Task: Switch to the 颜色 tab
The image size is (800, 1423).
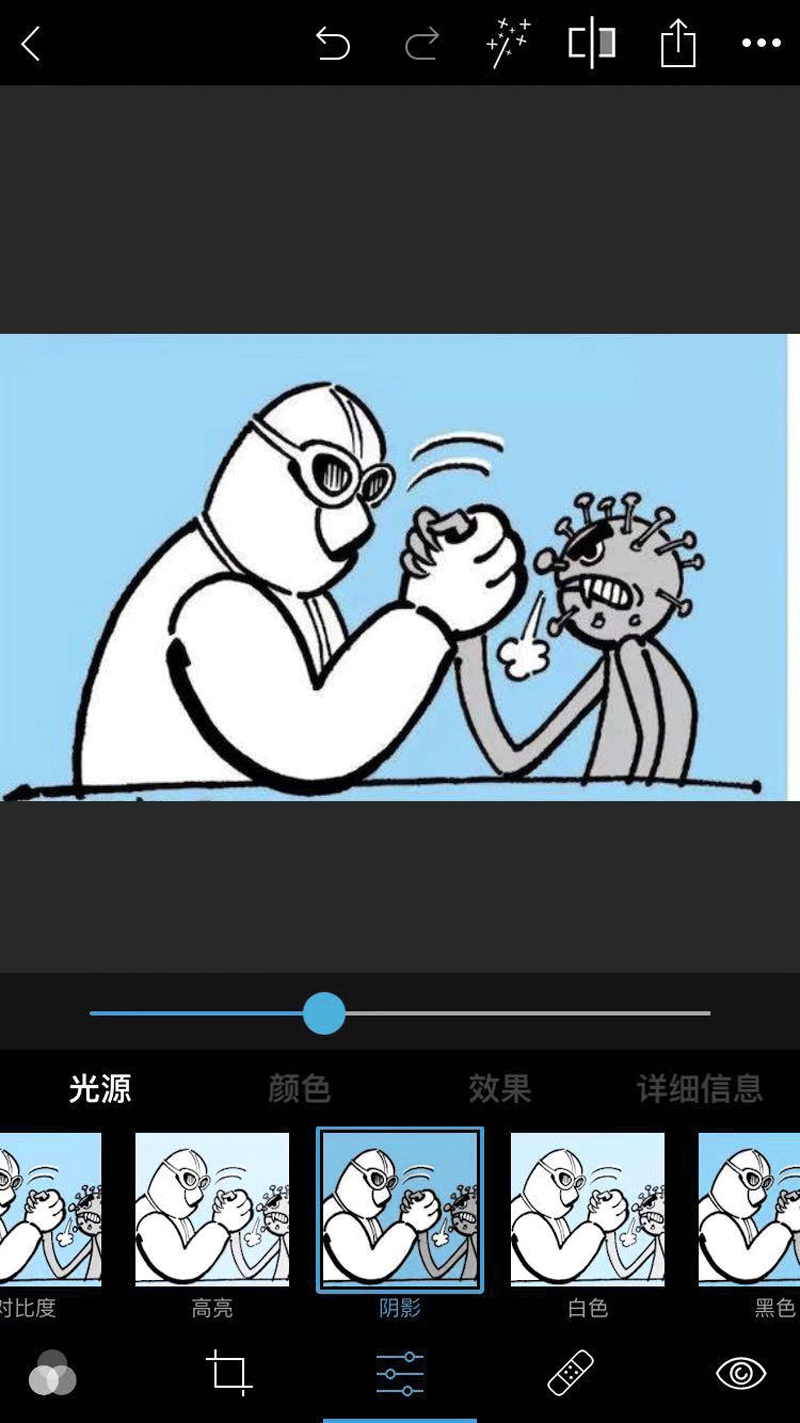Action: (x=299, y=1088)
